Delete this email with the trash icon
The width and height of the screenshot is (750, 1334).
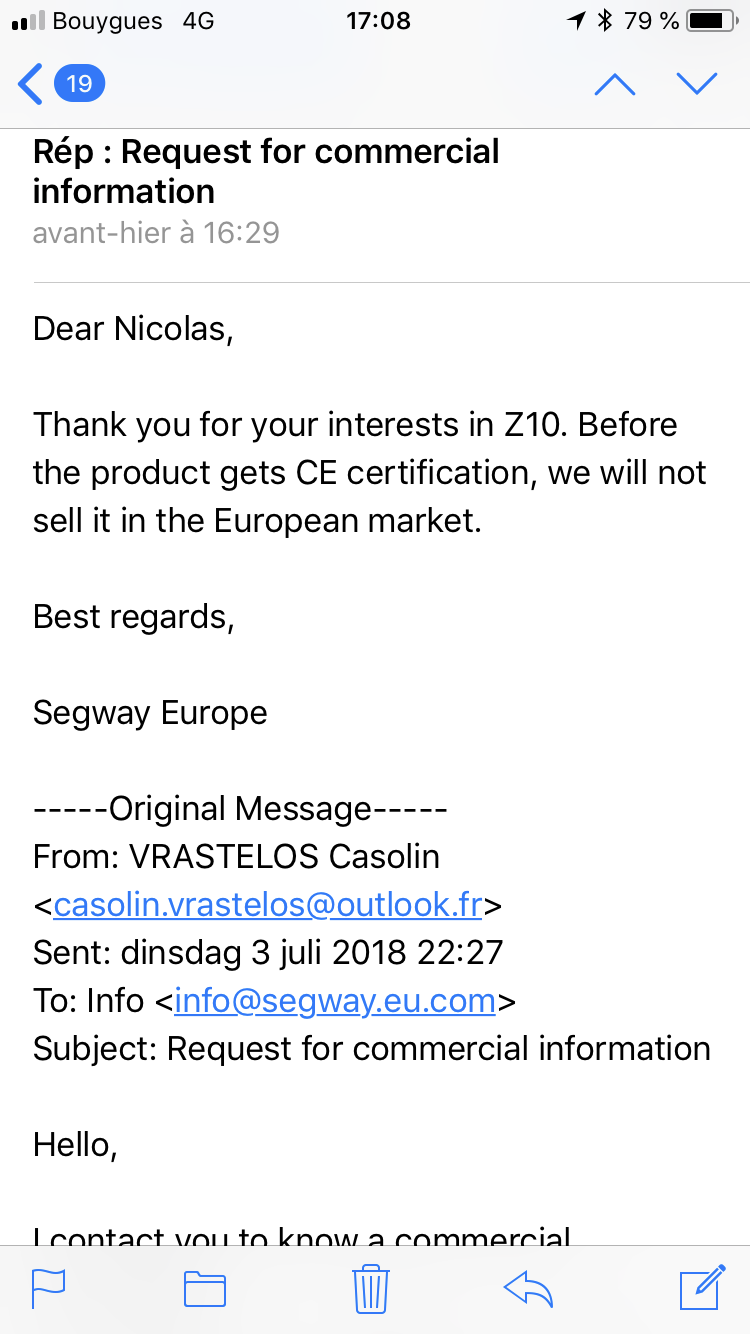pos(371,1289)
